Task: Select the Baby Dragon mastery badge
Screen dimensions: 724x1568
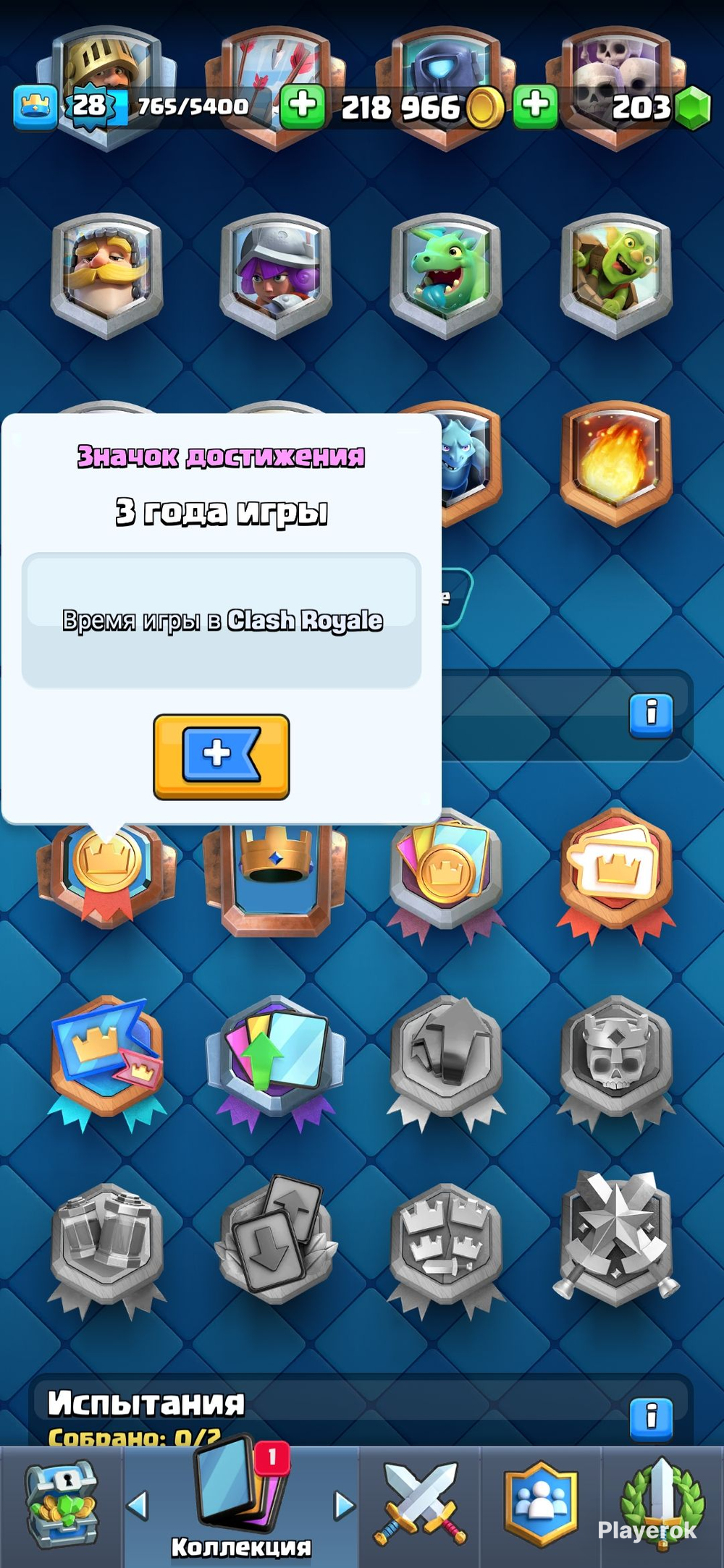Action: 446,275
